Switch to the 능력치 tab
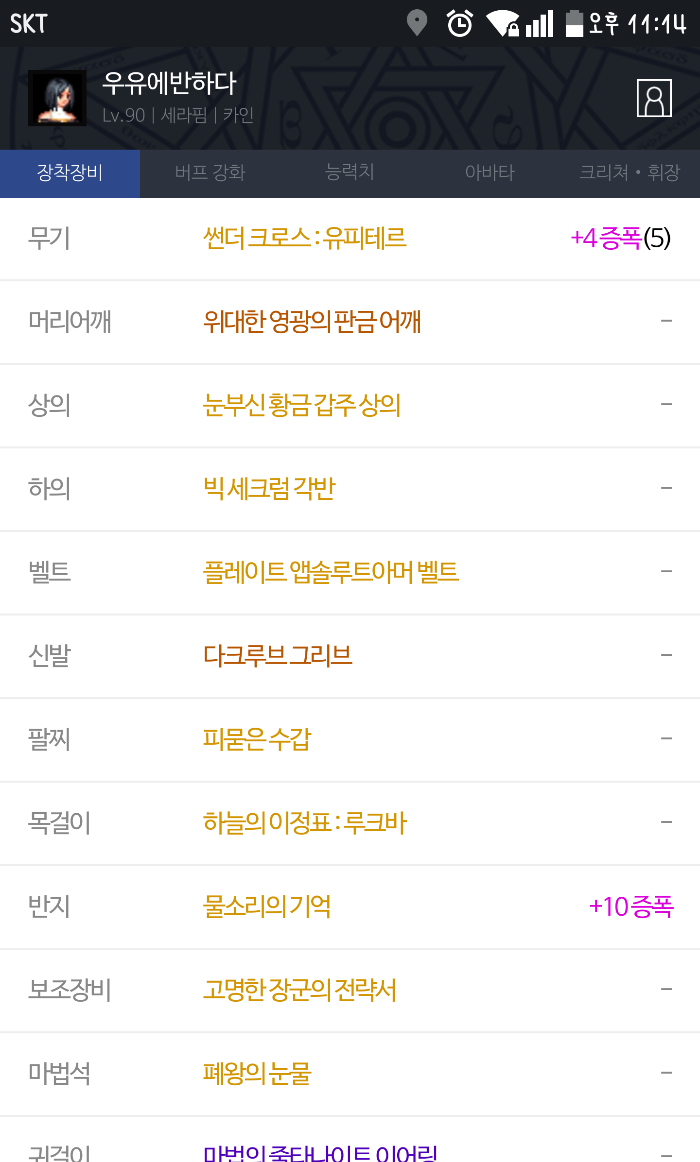Image resolution: width=700 pixels, height=1162 pixels. click(x=350, y=173)
